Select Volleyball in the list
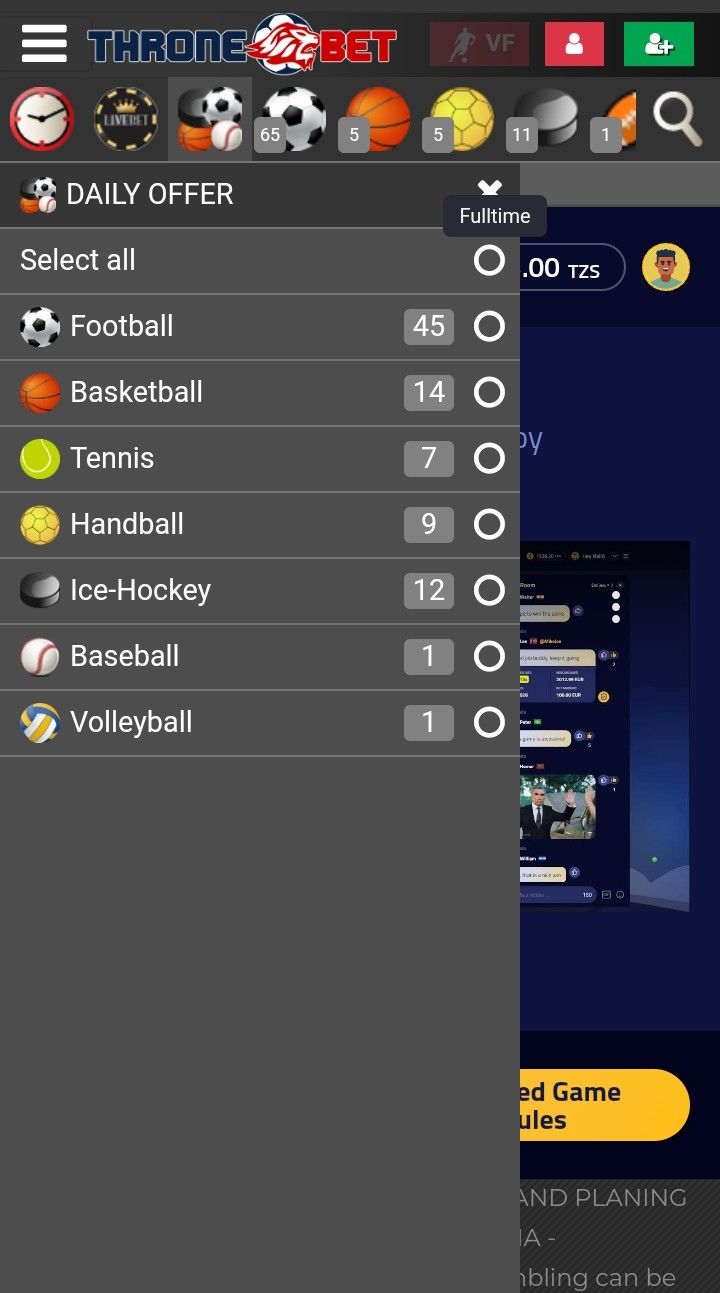This screenshot has height=1293, width=720. 260,723
